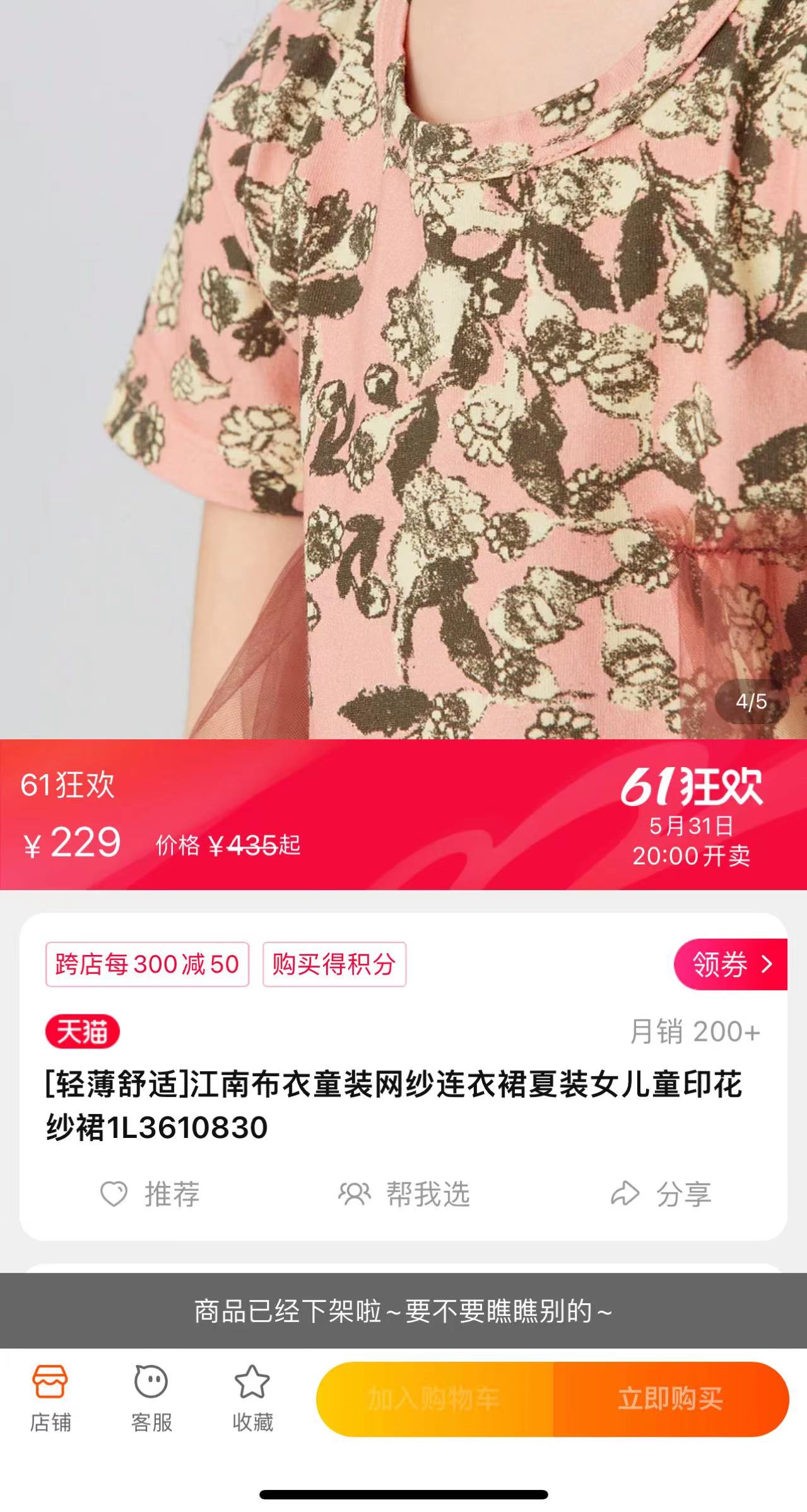Tap 立即购买 buy now
807x1512 pixels.
tap(670, 1398)
